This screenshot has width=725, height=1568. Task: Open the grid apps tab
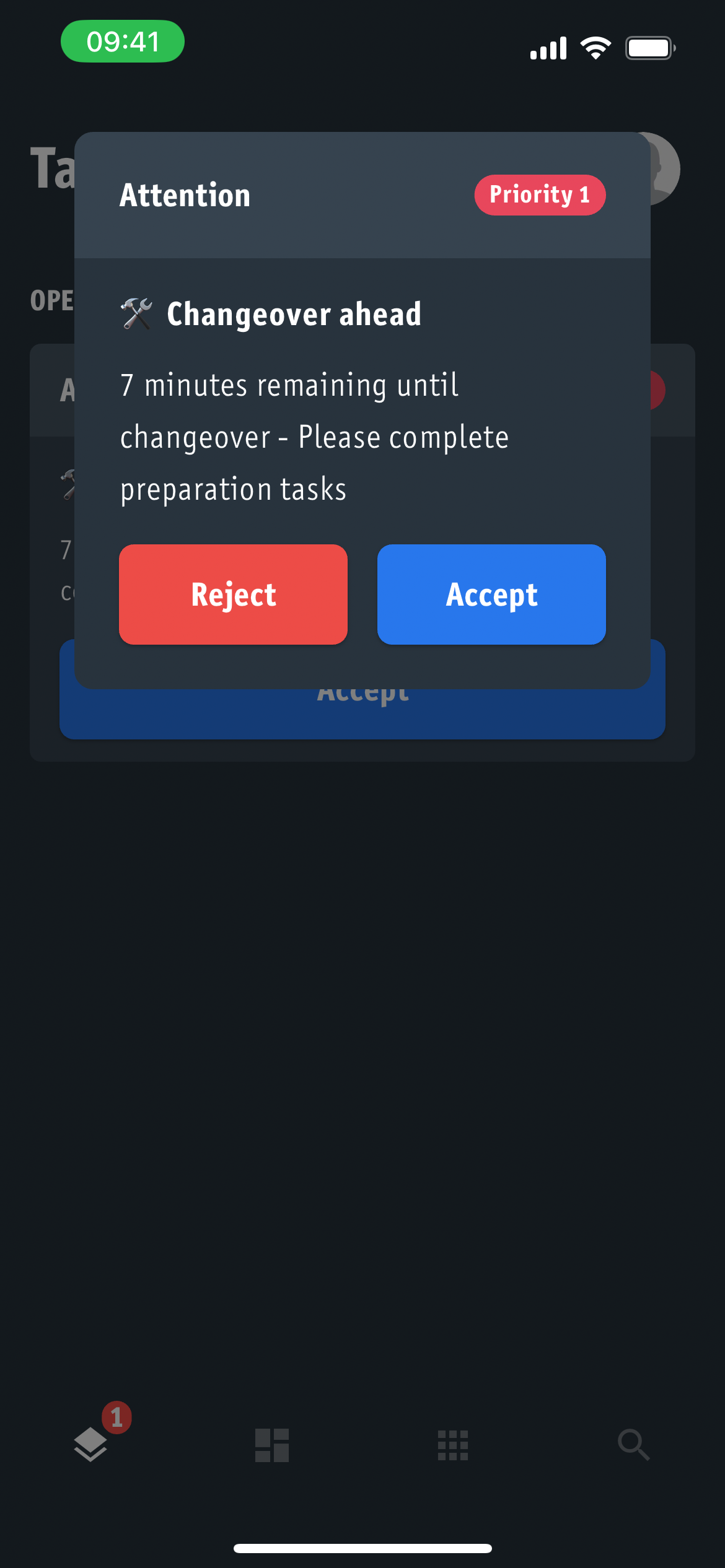[x=453, y=1445]
